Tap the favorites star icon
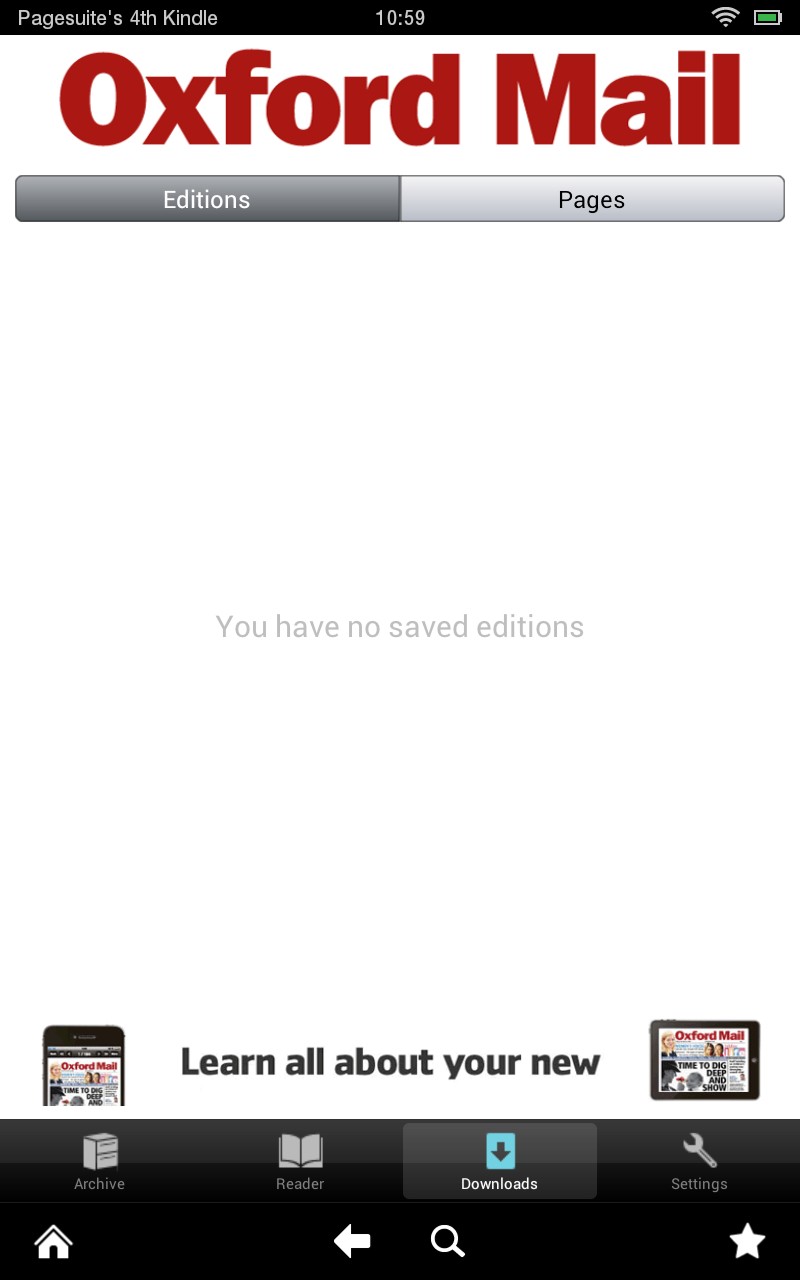The image size is (800, 1280). coord(747,1242)
